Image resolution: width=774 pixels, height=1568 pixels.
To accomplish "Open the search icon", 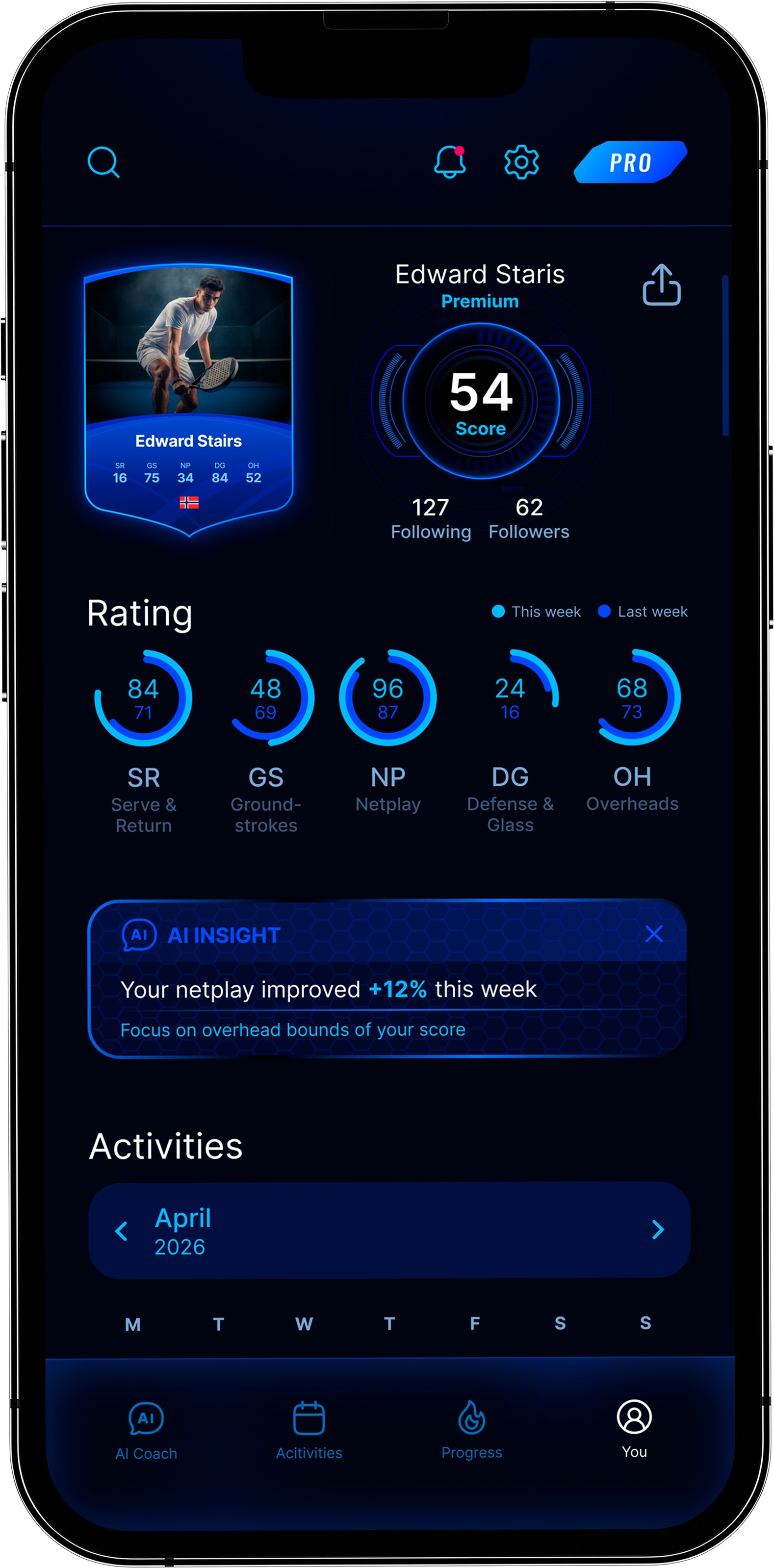I will point(103,162).
